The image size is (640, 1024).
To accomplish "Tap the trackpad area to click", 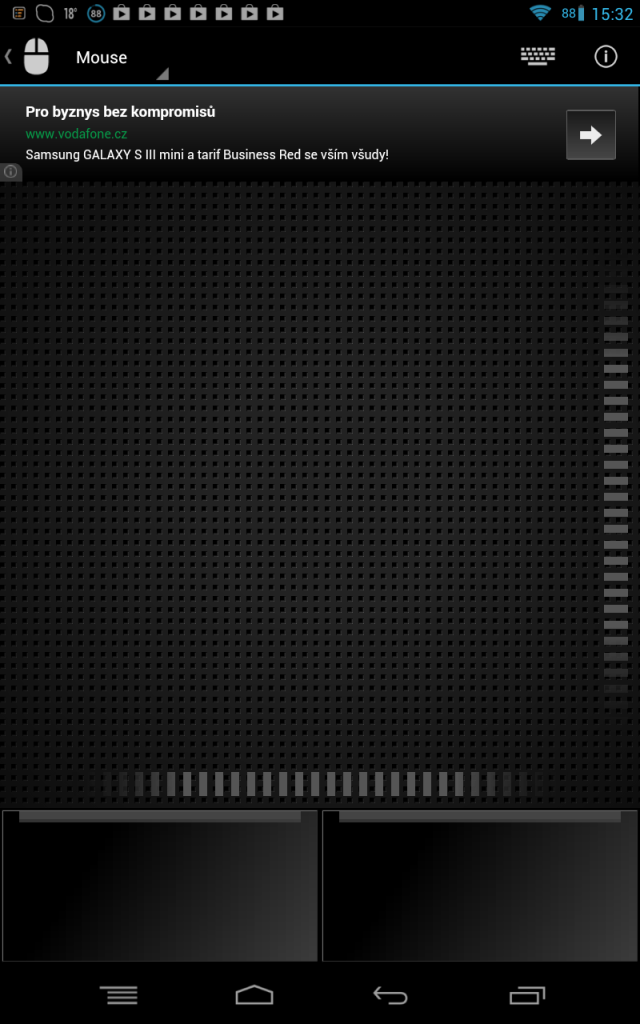I will coord(300,480).
